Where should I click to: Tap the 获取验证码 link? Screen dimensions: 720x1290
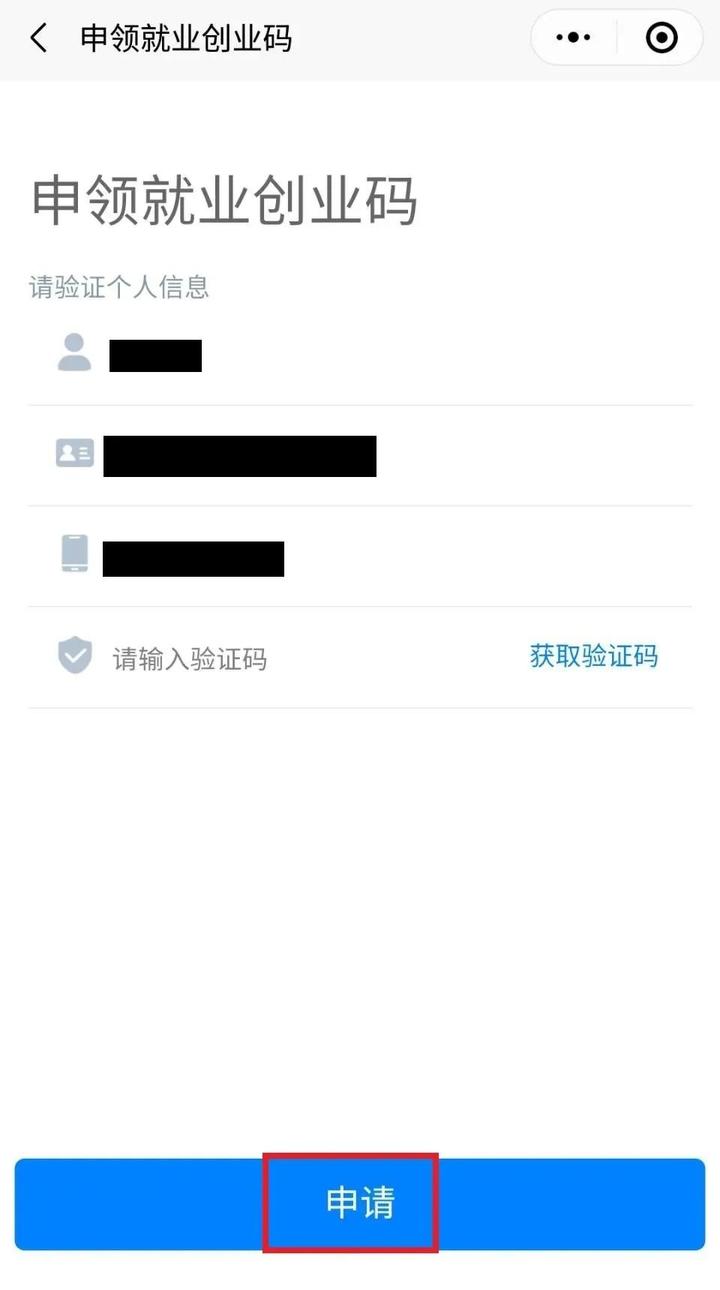[594, 656]
